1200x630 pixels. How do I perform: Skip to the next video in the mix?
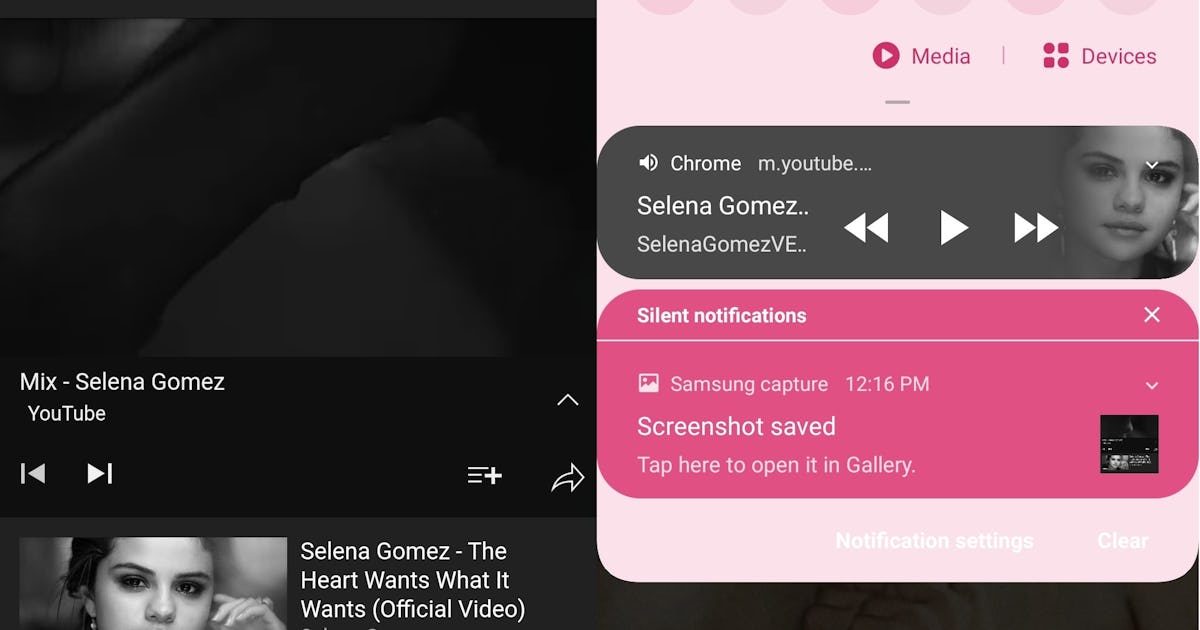(x=99, y=473)
